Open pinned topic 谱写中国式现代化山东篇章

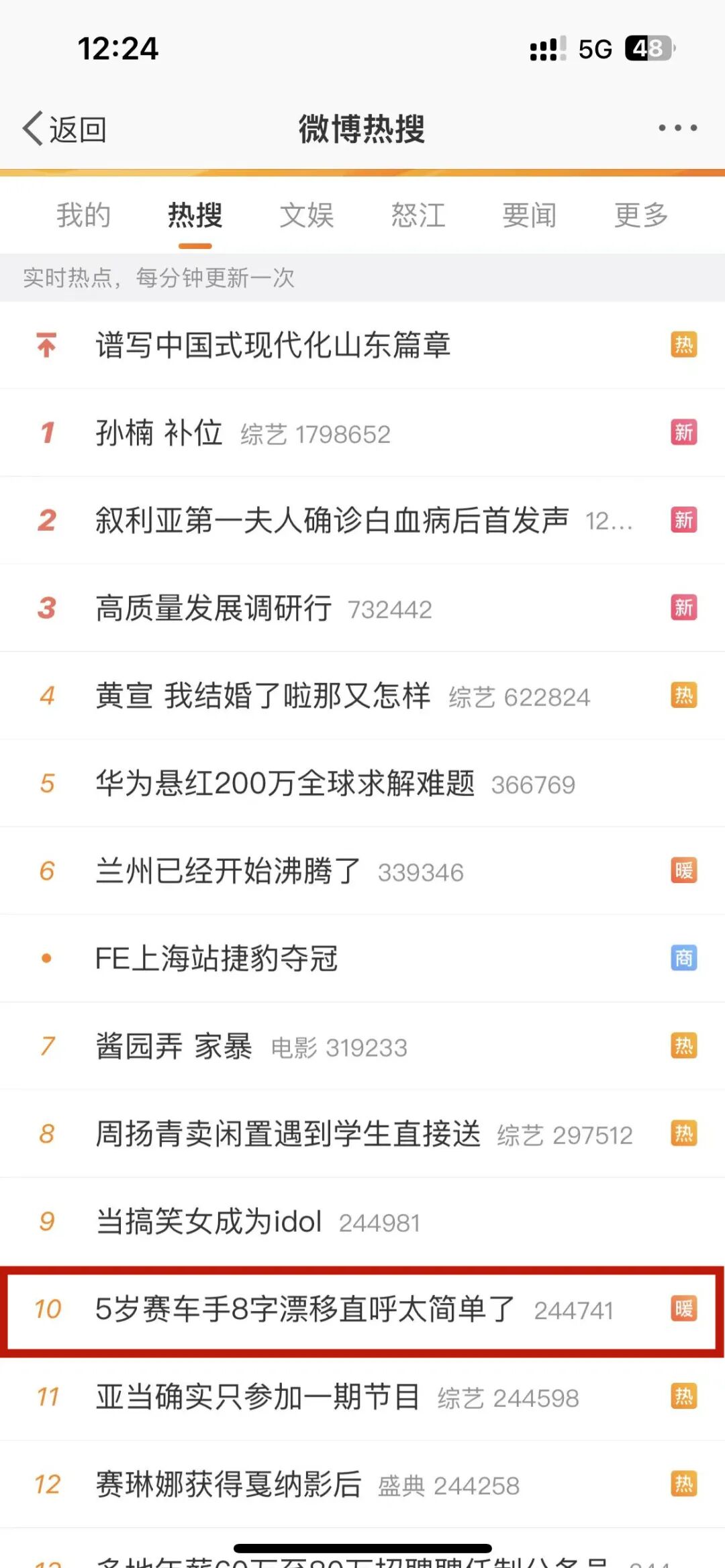click(x=273, y=346)
